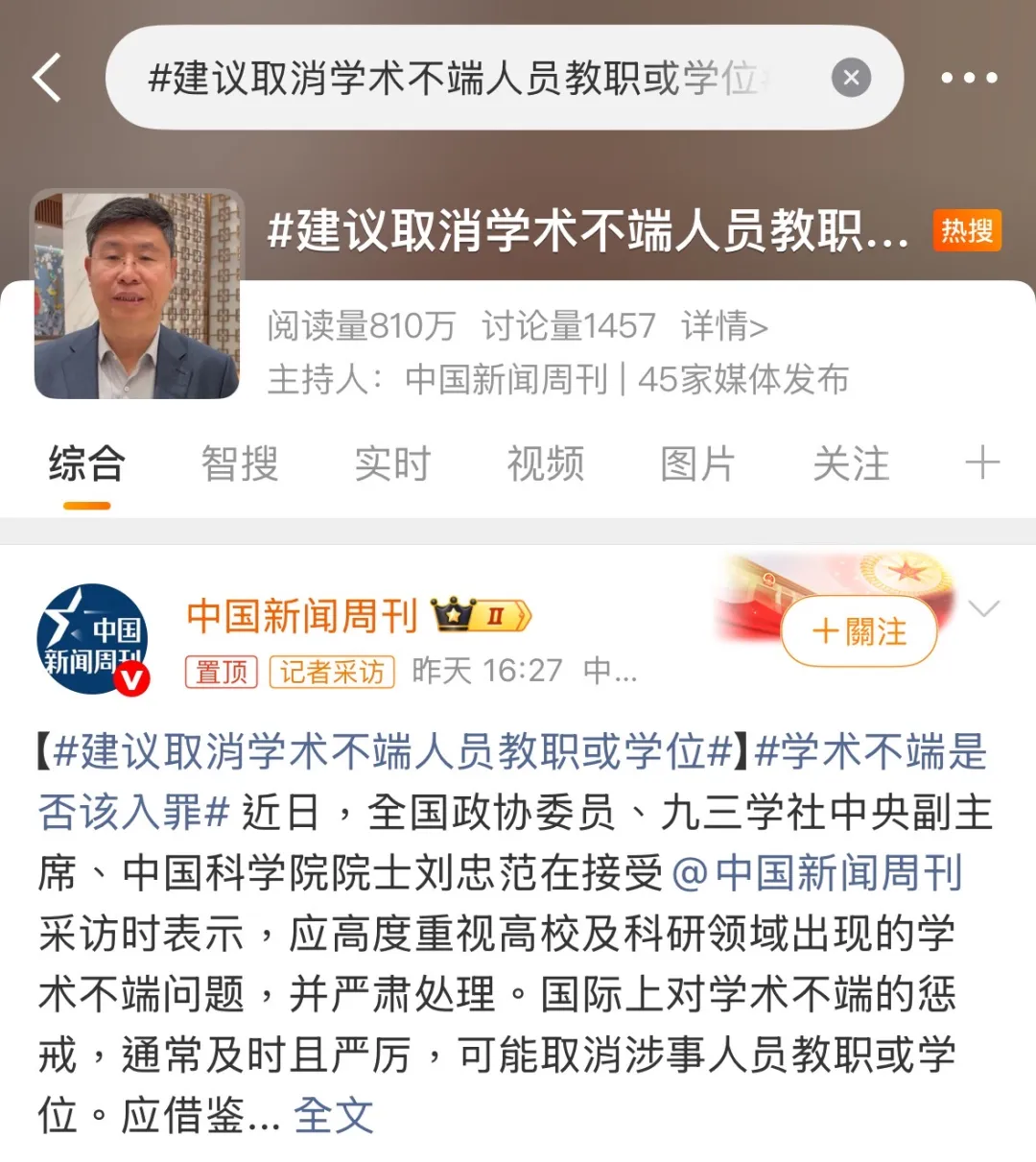Switch to the 视频 tab

tap(545, 464)
